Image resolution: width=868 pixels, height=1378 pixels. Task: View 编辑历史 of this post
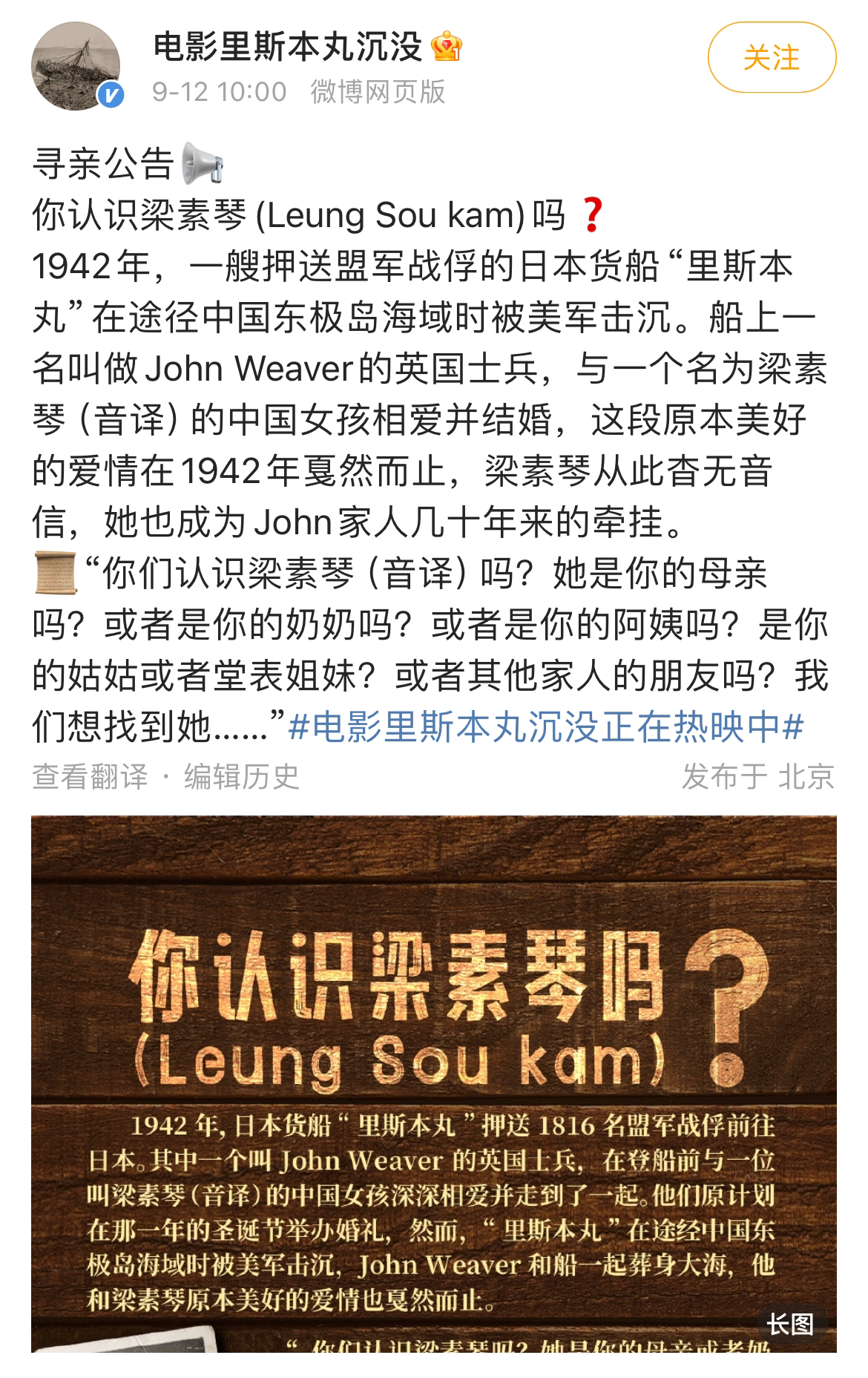[242, 776]
